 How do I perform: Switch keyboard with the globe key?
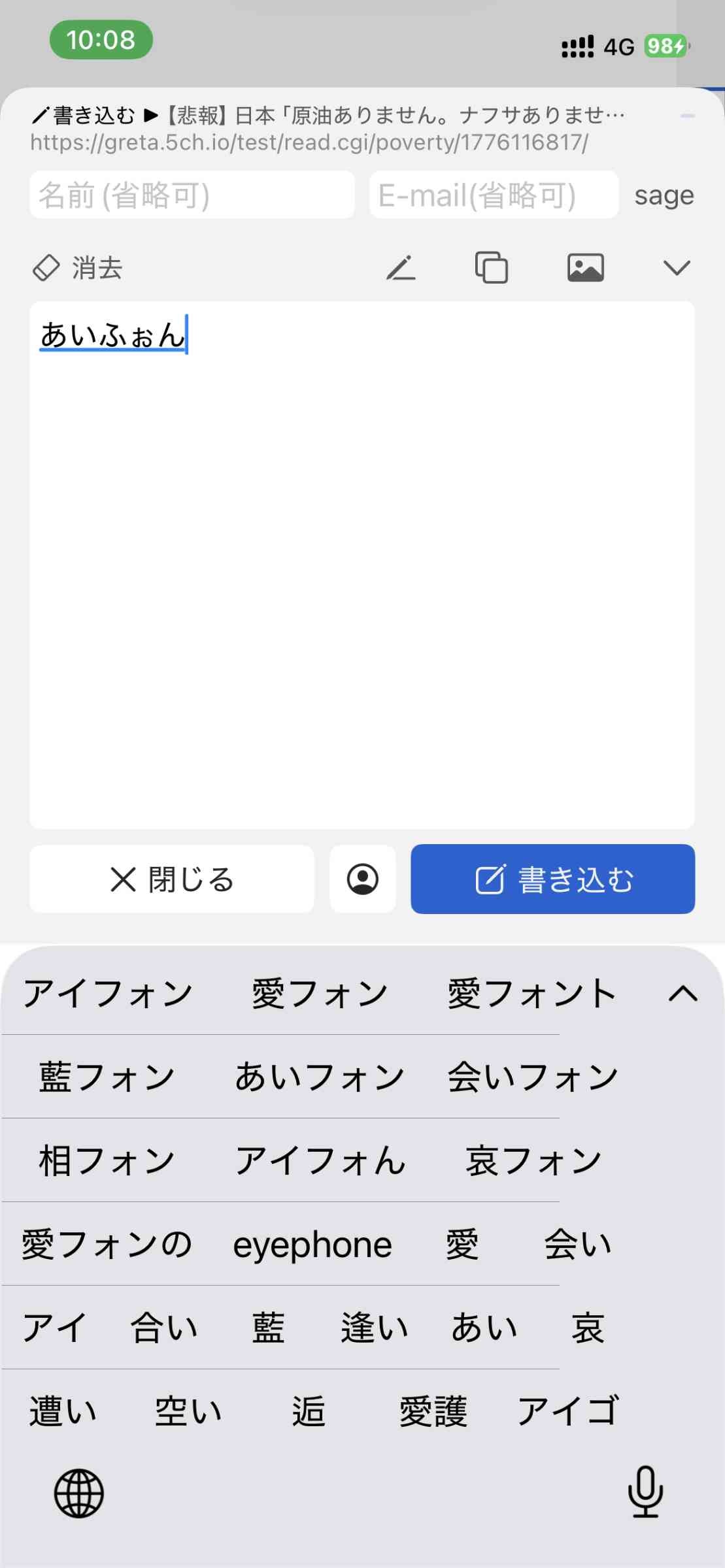(78, 1493)
